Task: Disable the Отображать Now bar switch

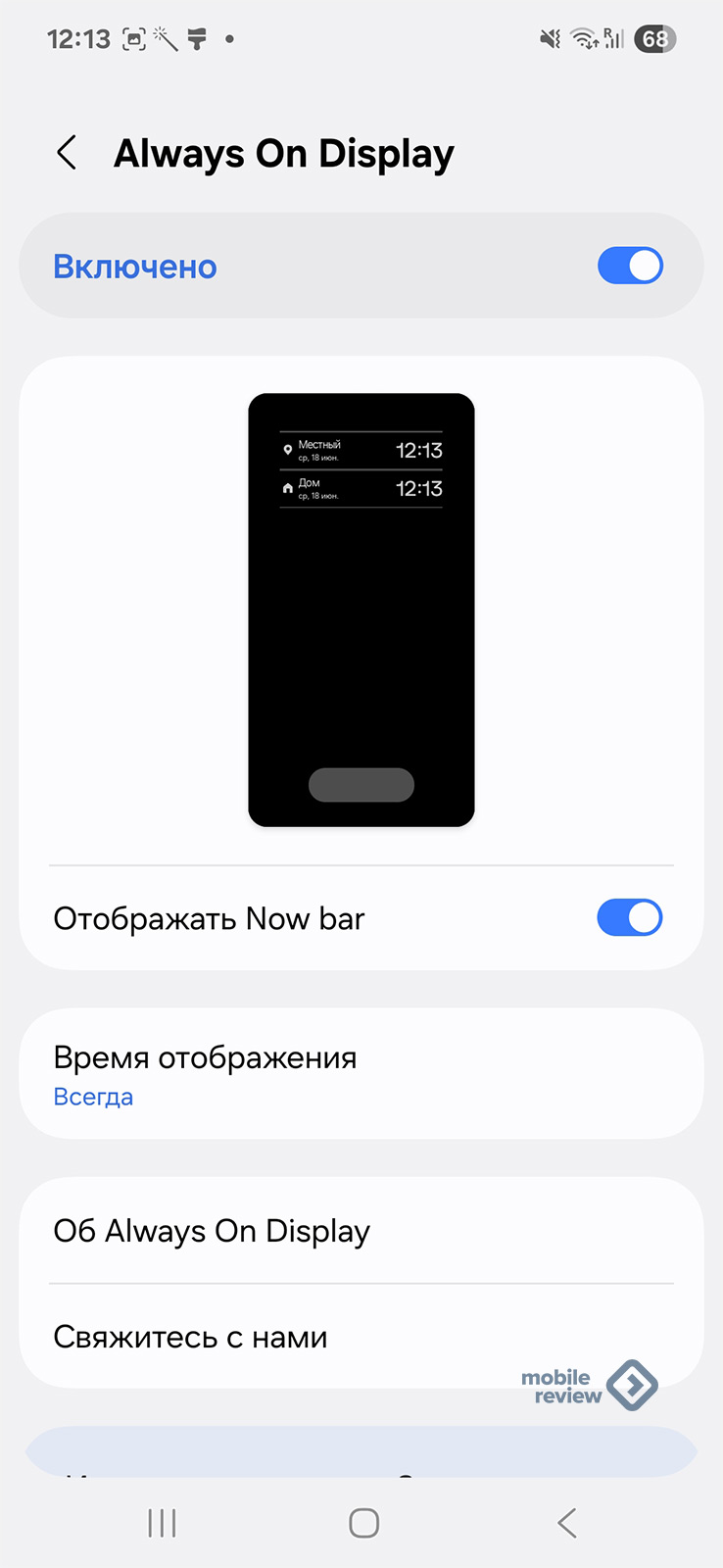Action: [x=630, y=918]
